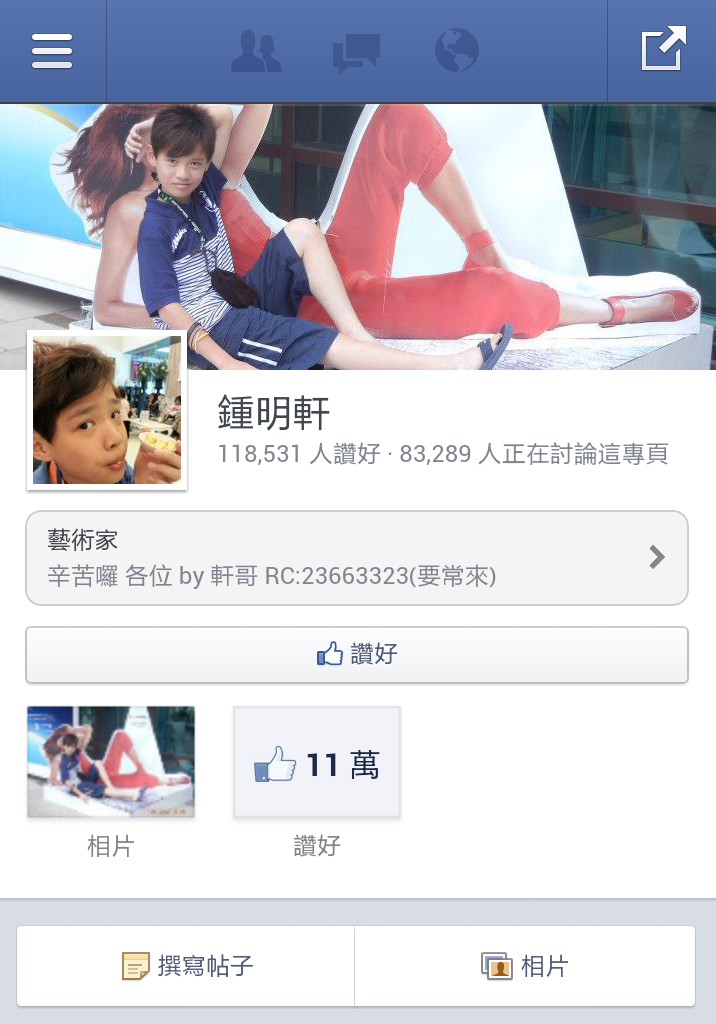View the page's profile picture
The width and height of the screenshot is (716, 1024).
(107, 410)
